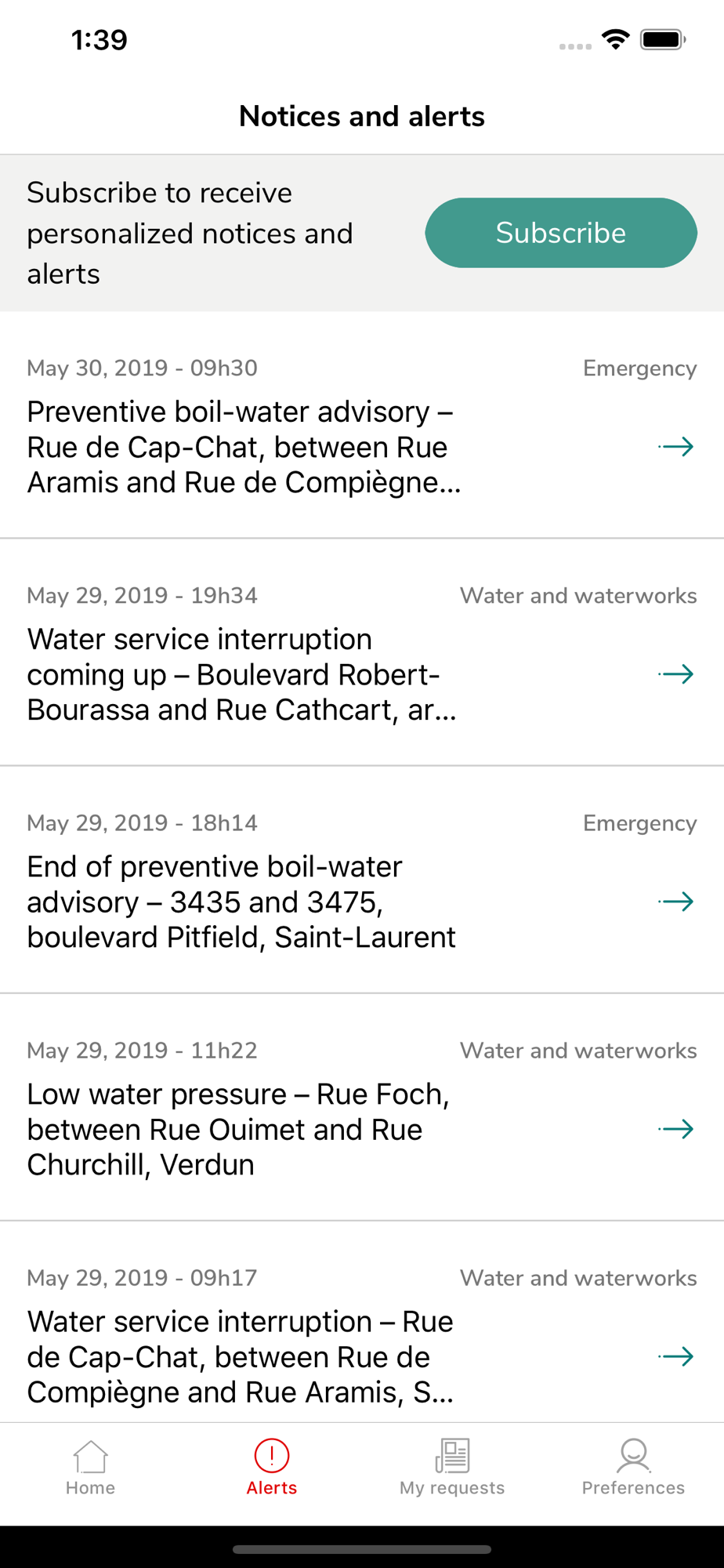The height and width of the screenshot is (1568, 724).
Task: Open the Rue Foch low water pressure notice
Action: 362,1107
